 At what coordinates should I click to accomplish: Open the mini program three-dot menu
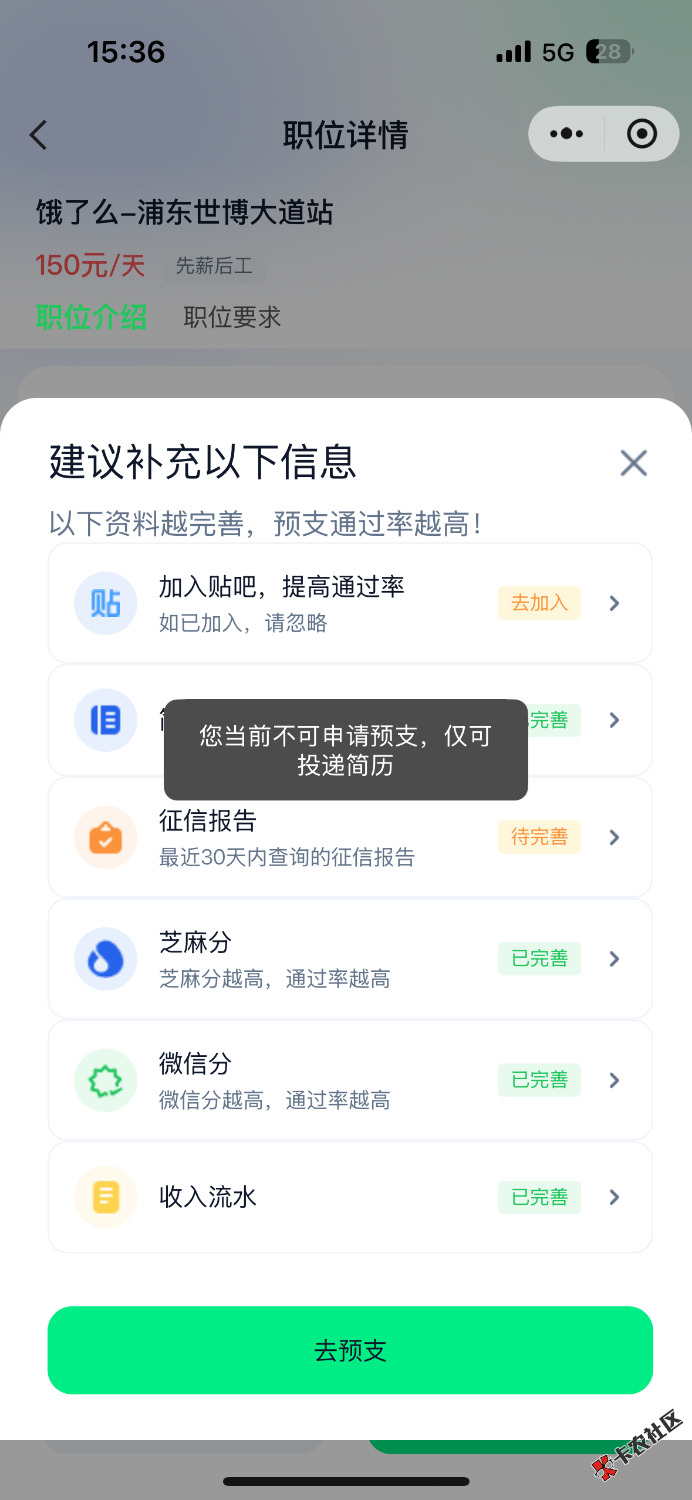[567, 134]
